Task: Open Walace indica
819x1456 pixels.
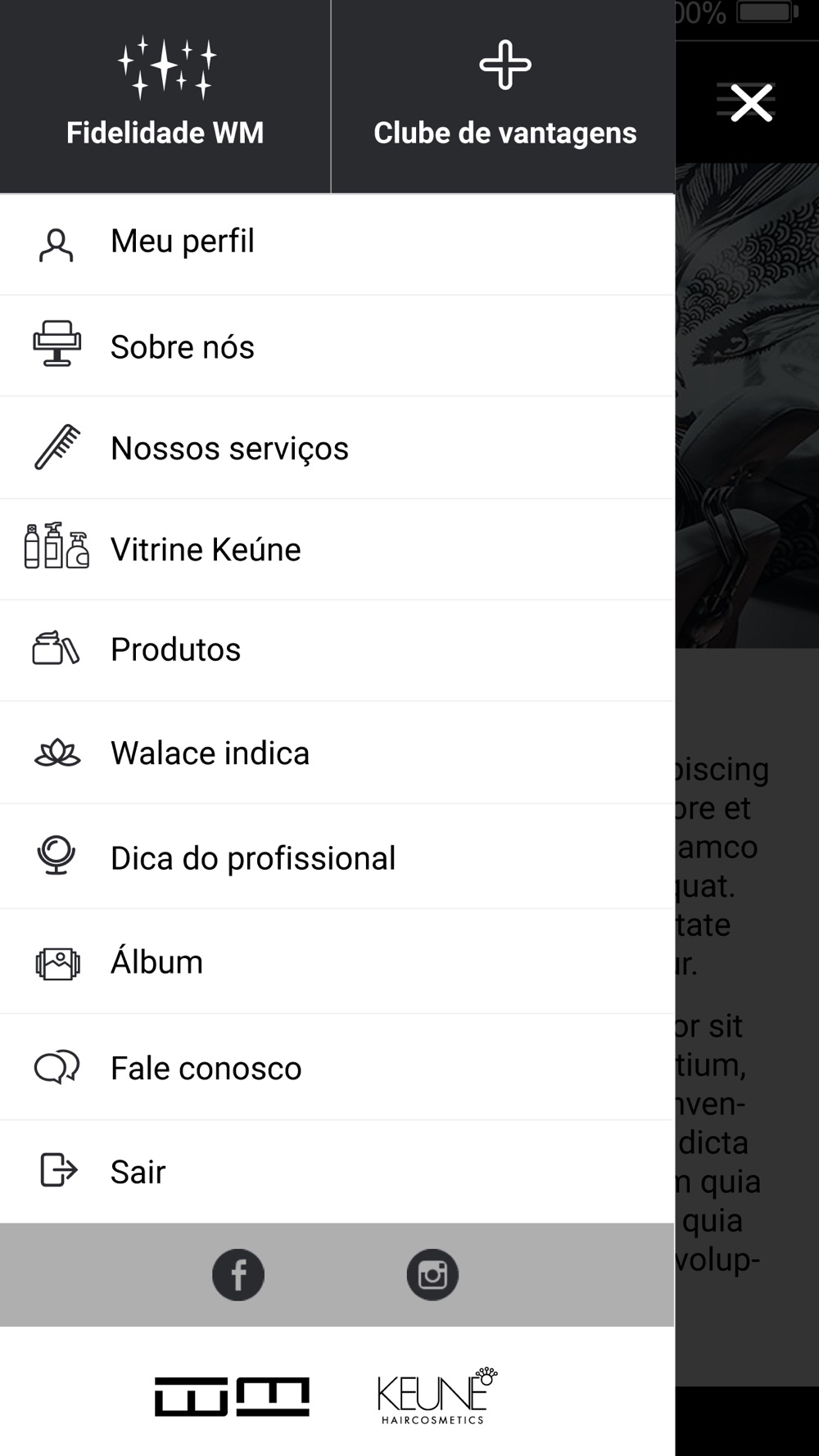Action: click(x=210, y=753)
